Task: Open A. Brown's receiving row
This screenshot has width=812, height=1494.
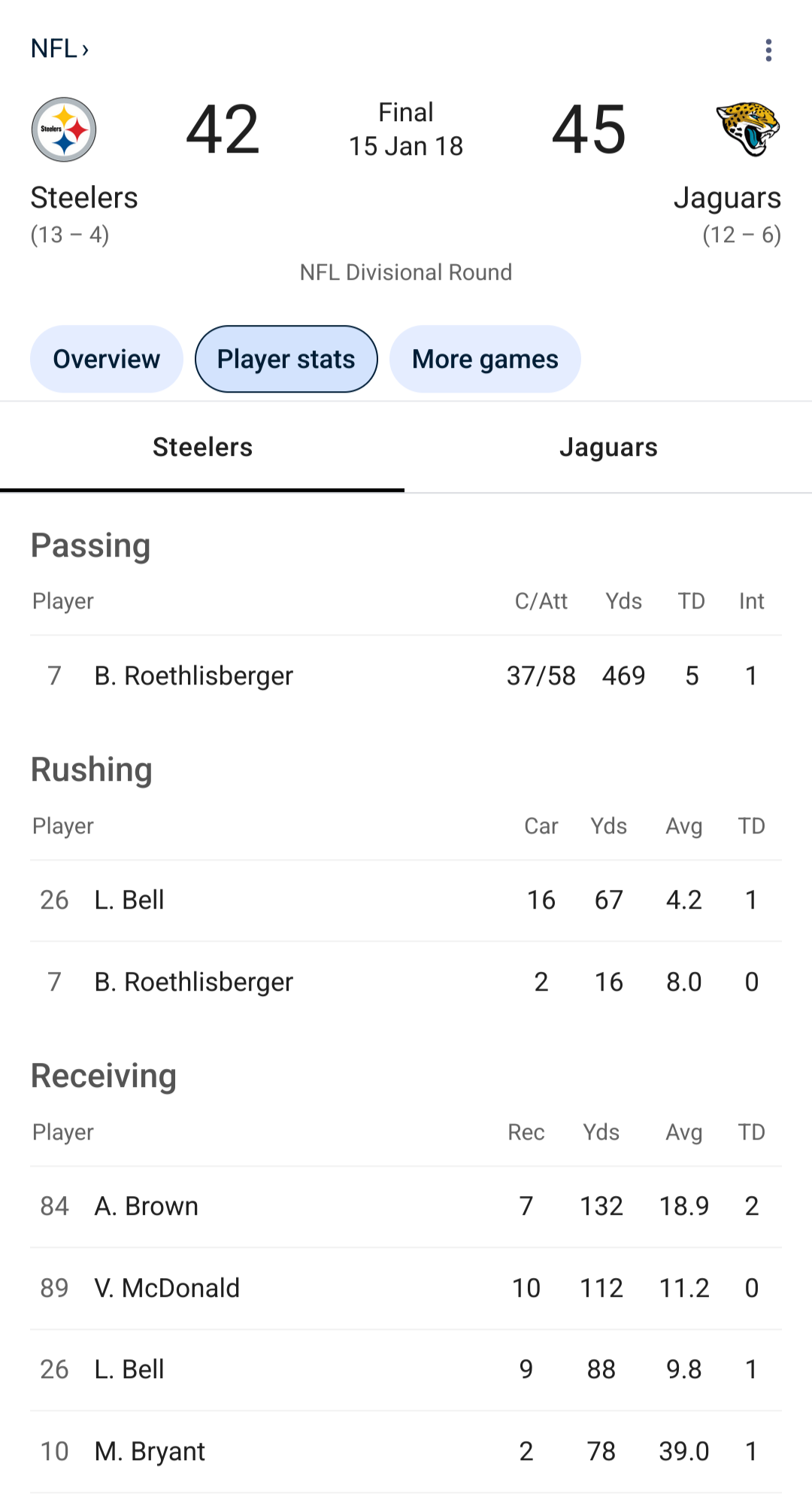Action: 406,1206
